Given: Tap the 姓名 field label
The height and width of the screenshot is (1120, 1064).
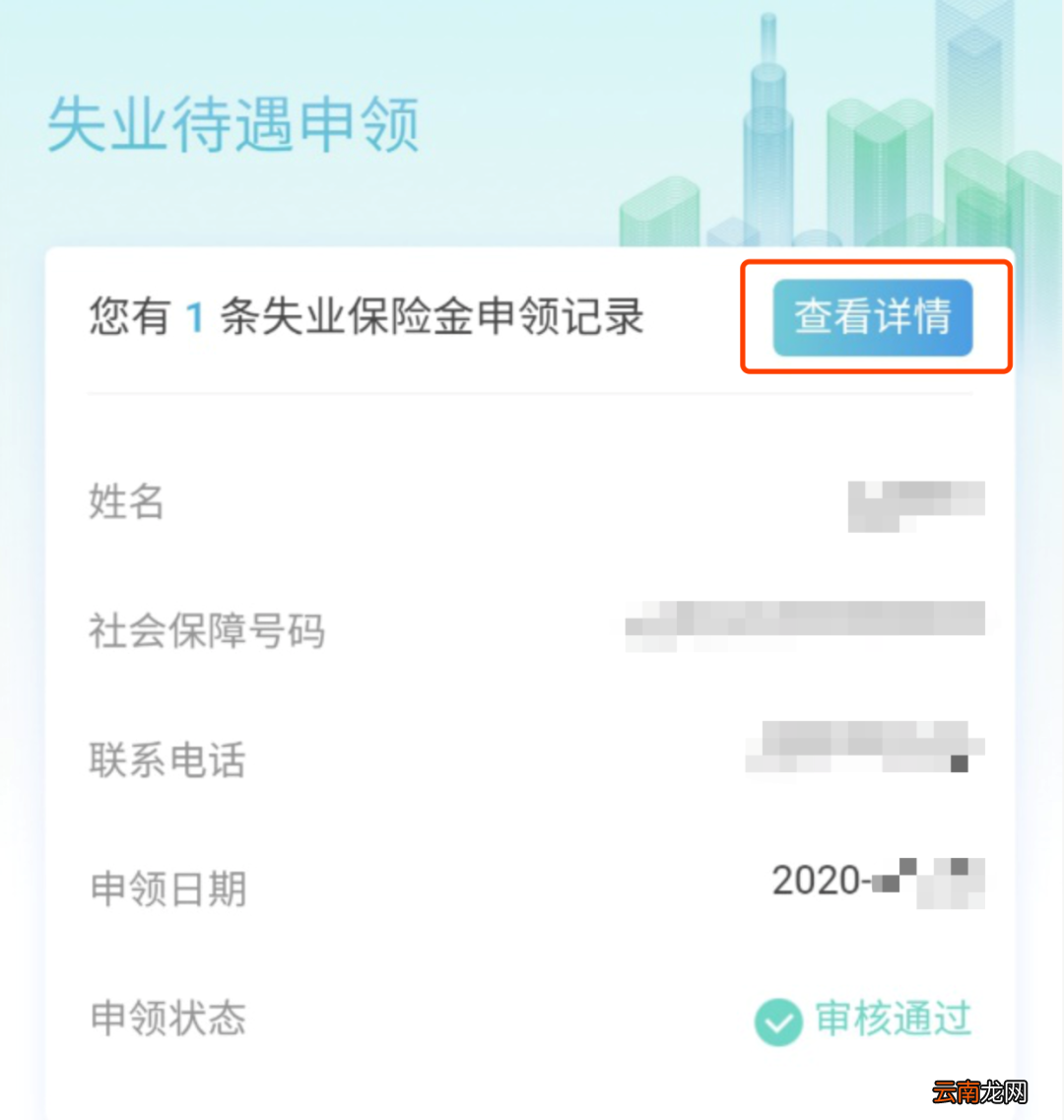Looking at the screenshot, I should coord(126,503).
